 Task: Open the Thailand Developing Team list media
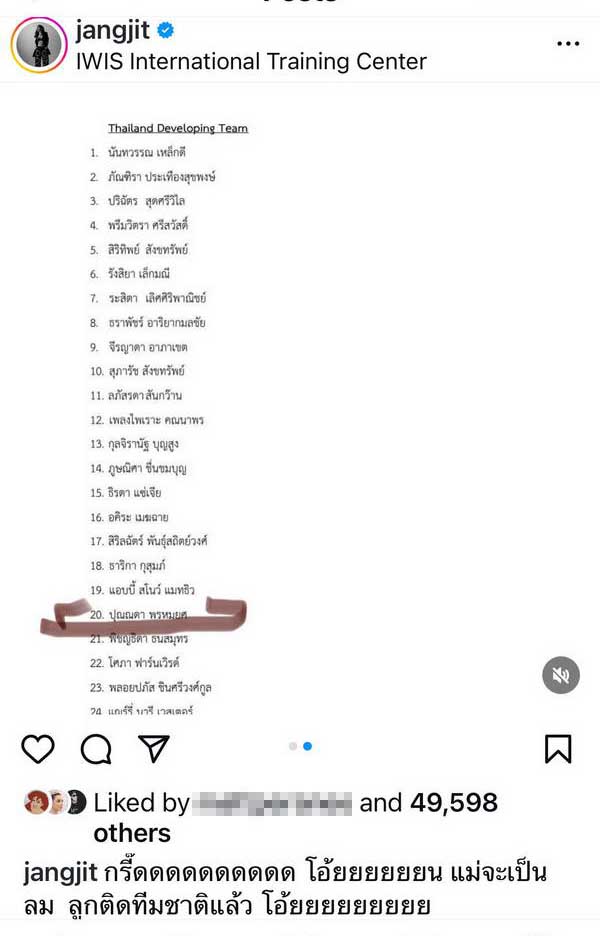pyautogui.click(x=300, y=400)
